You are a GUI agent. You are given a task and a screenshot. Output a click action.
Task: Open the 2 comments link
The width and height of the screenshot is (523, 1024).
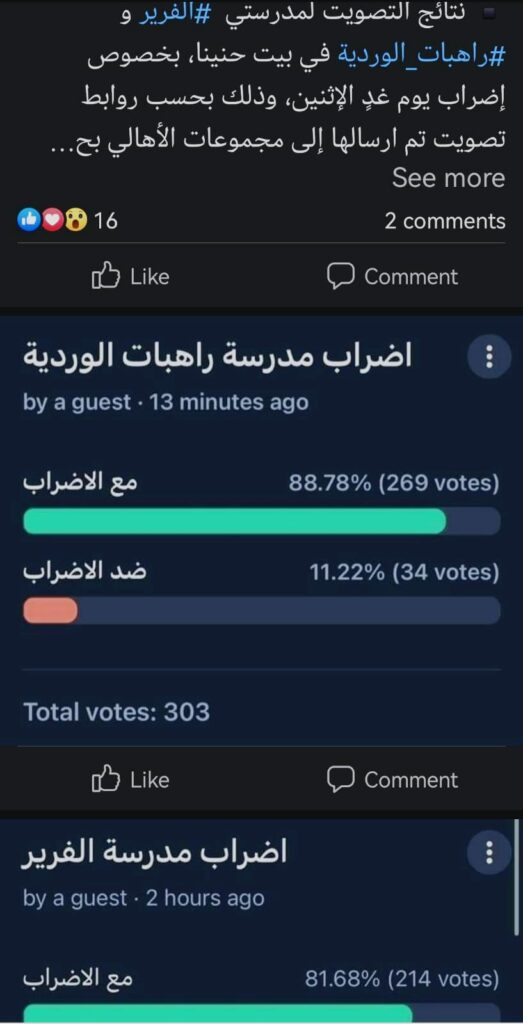point(445,221)
